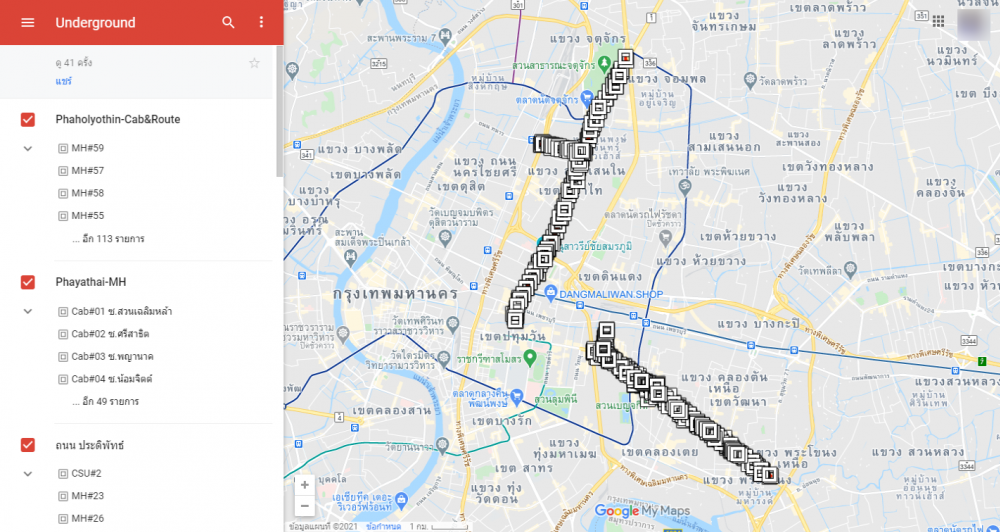This screenshot has height=532, width=1000.
Task: Uncheck the Phayathai-MH layer
Action: click(x=28, y=282)
